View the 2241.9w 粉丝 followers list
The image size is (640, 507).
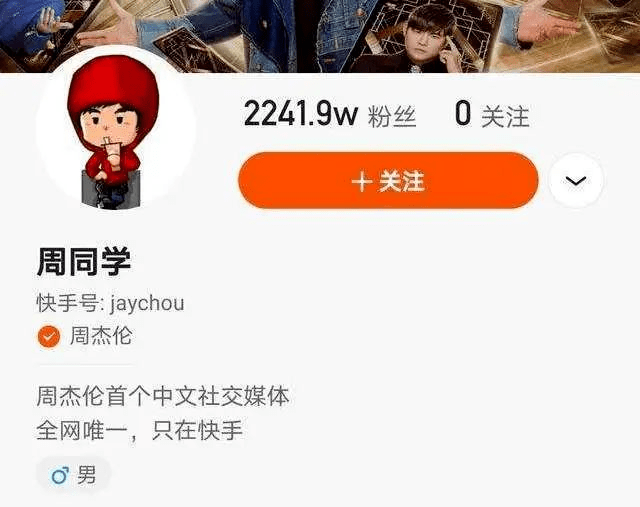click(x=329, y=115)
